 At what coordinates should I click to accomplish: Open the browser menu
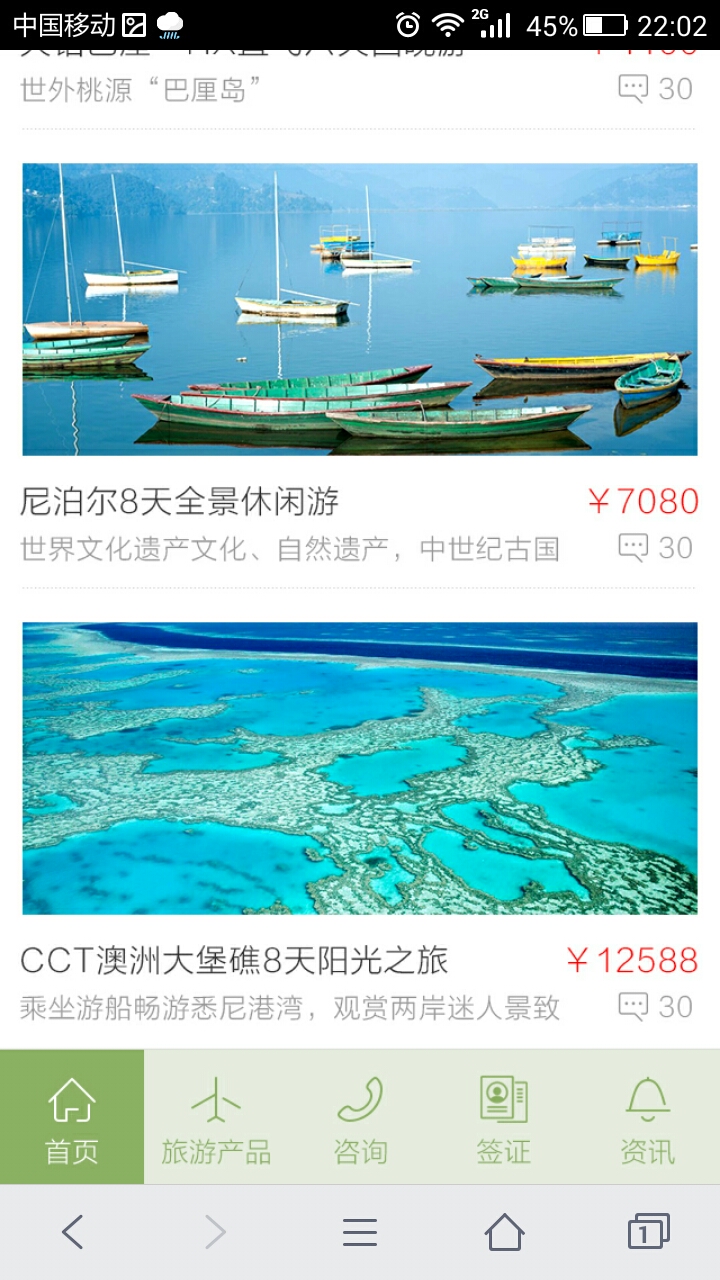360,1232
